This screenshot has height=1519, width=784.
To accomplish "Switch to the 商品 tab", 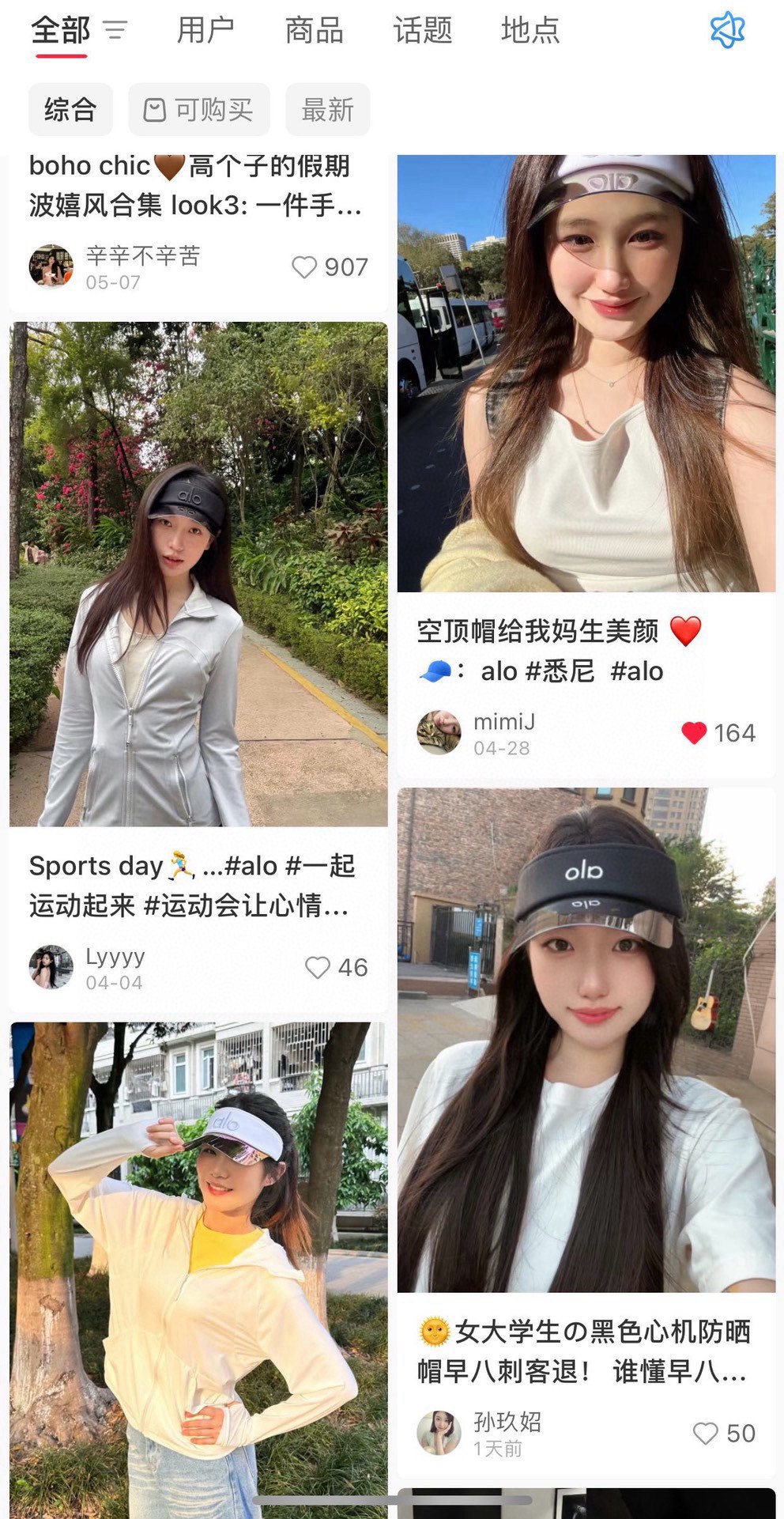I will [x=314, y=31].
